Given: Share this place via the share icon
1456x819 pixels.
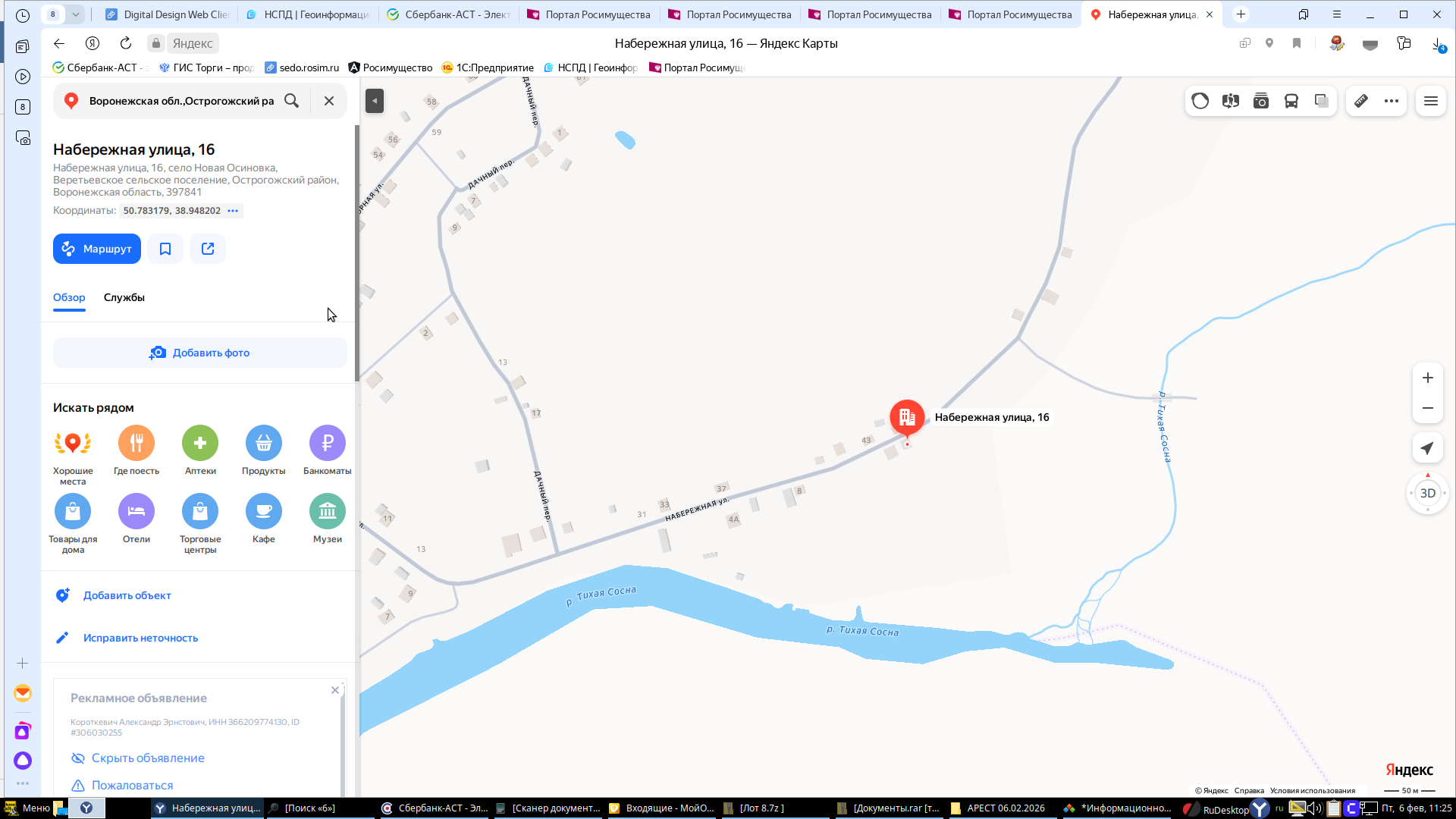Looking at the screenshot, I should (208, 249).
